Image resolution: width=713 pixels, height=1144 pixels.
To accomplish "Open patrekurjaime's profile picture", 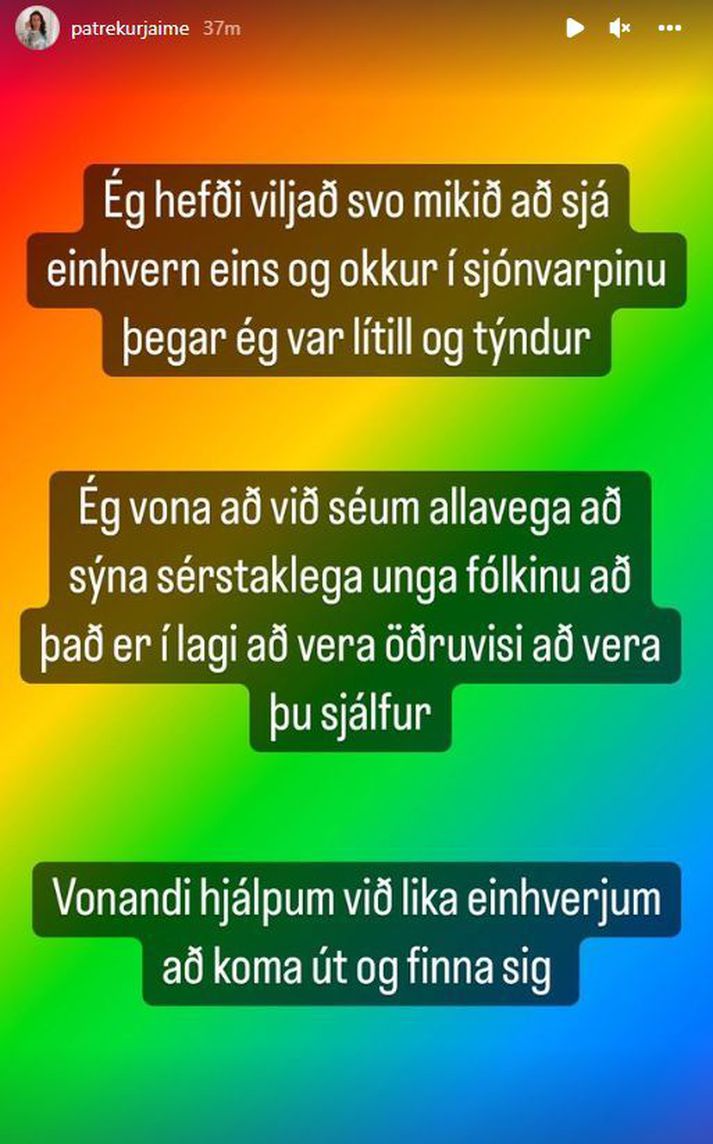I will (x=37, y=28).
